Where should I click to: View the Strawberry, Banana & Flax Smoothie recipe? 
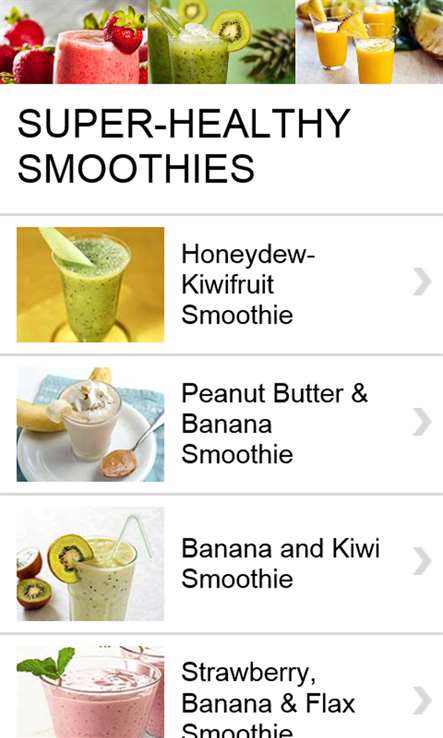click(x=221, y=686)
